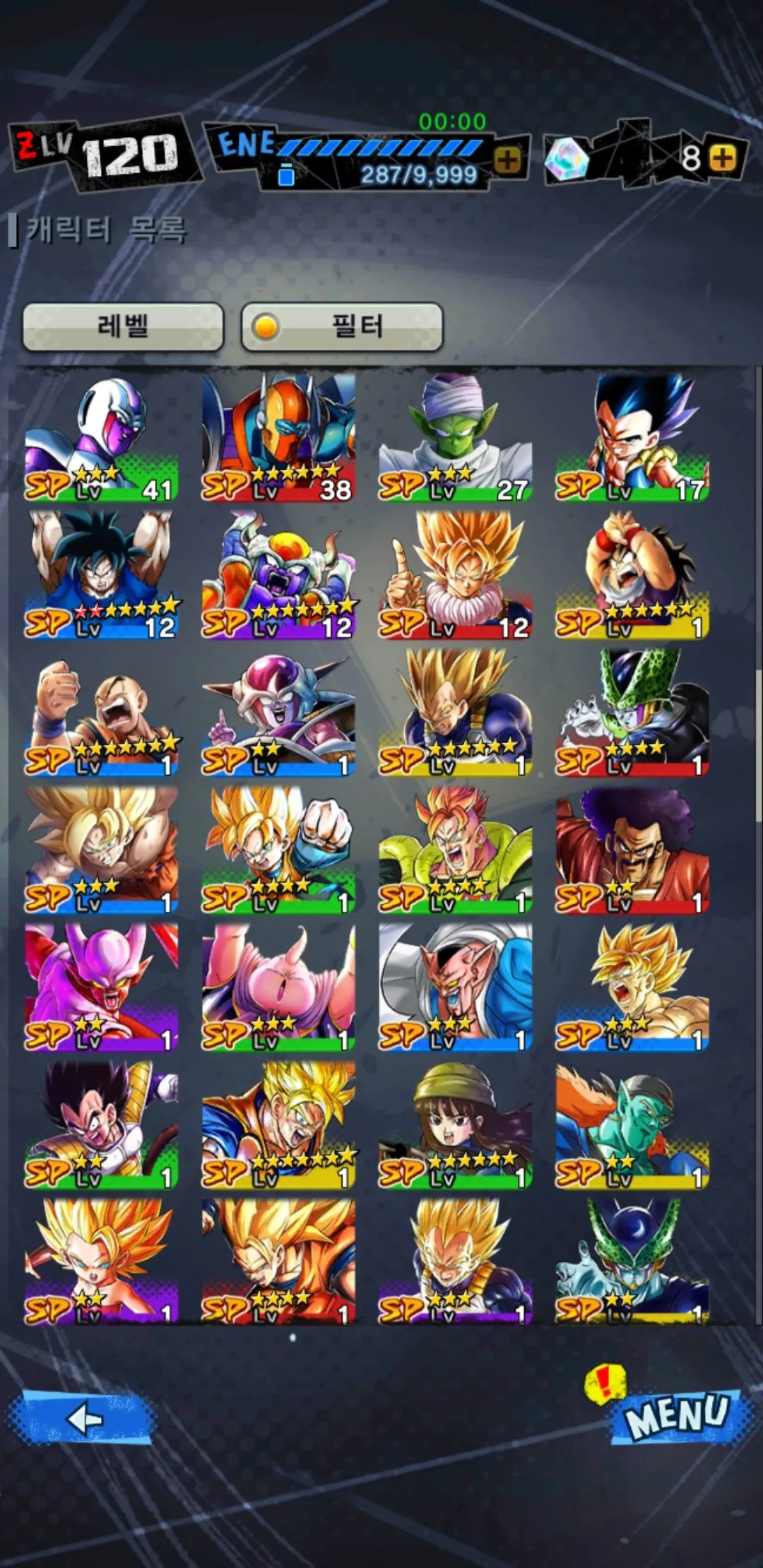Select Vegeta in Saiyan armor with tail
The height and width of the screenshot is (1568, 763).
click(x=101, y=1124)
